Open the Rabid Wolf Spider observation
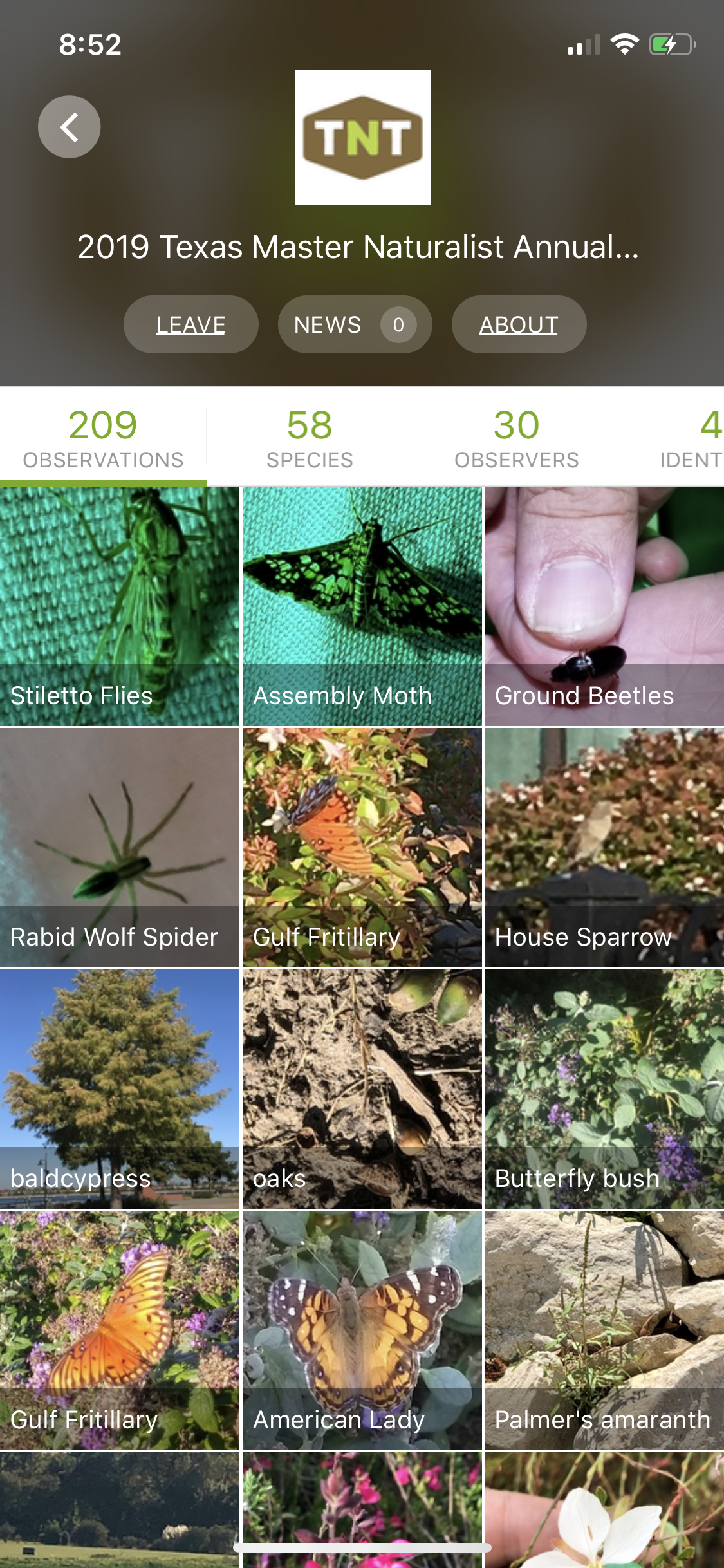724x1568 pixels. tap(120, 848)
